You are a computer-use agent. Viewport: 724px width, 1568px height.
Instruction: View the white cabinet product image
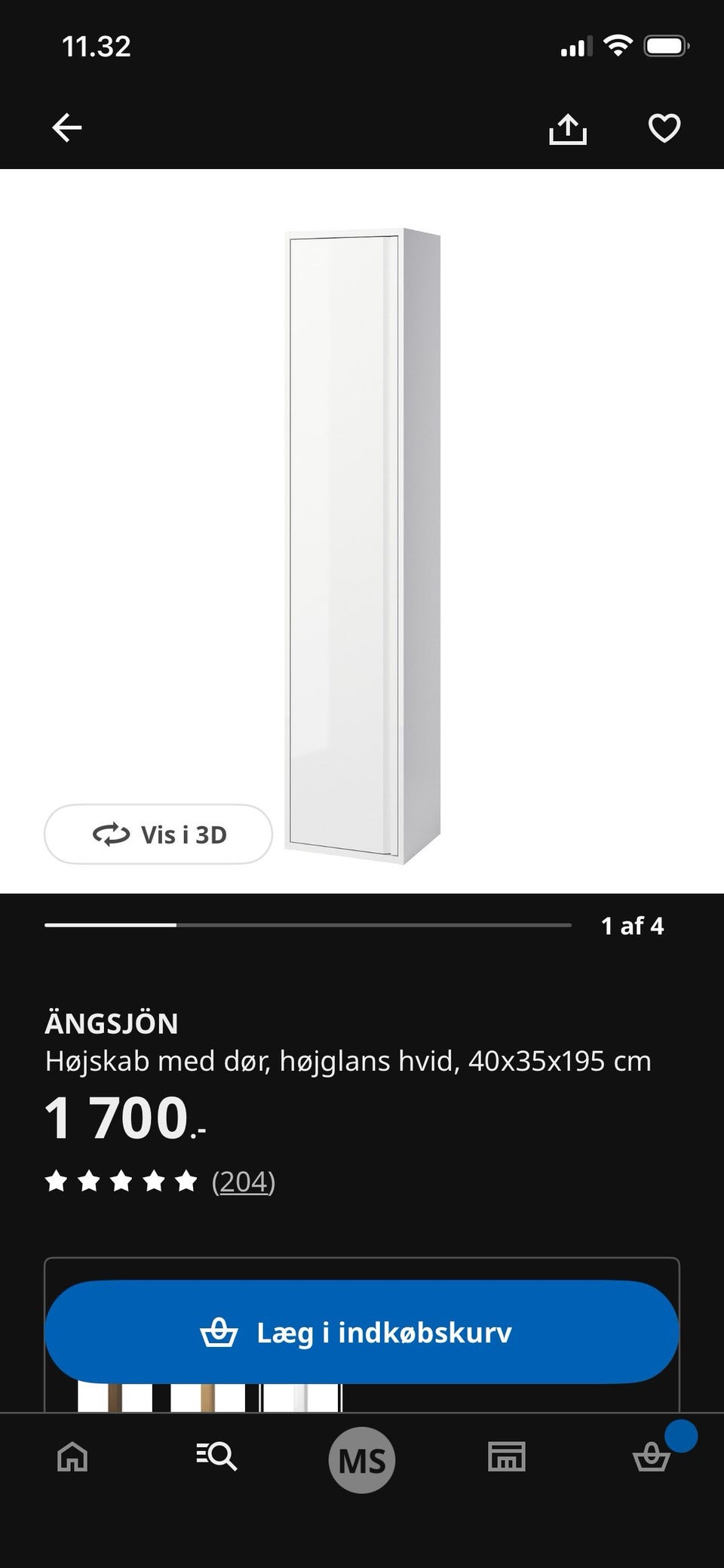pos(362,545)
